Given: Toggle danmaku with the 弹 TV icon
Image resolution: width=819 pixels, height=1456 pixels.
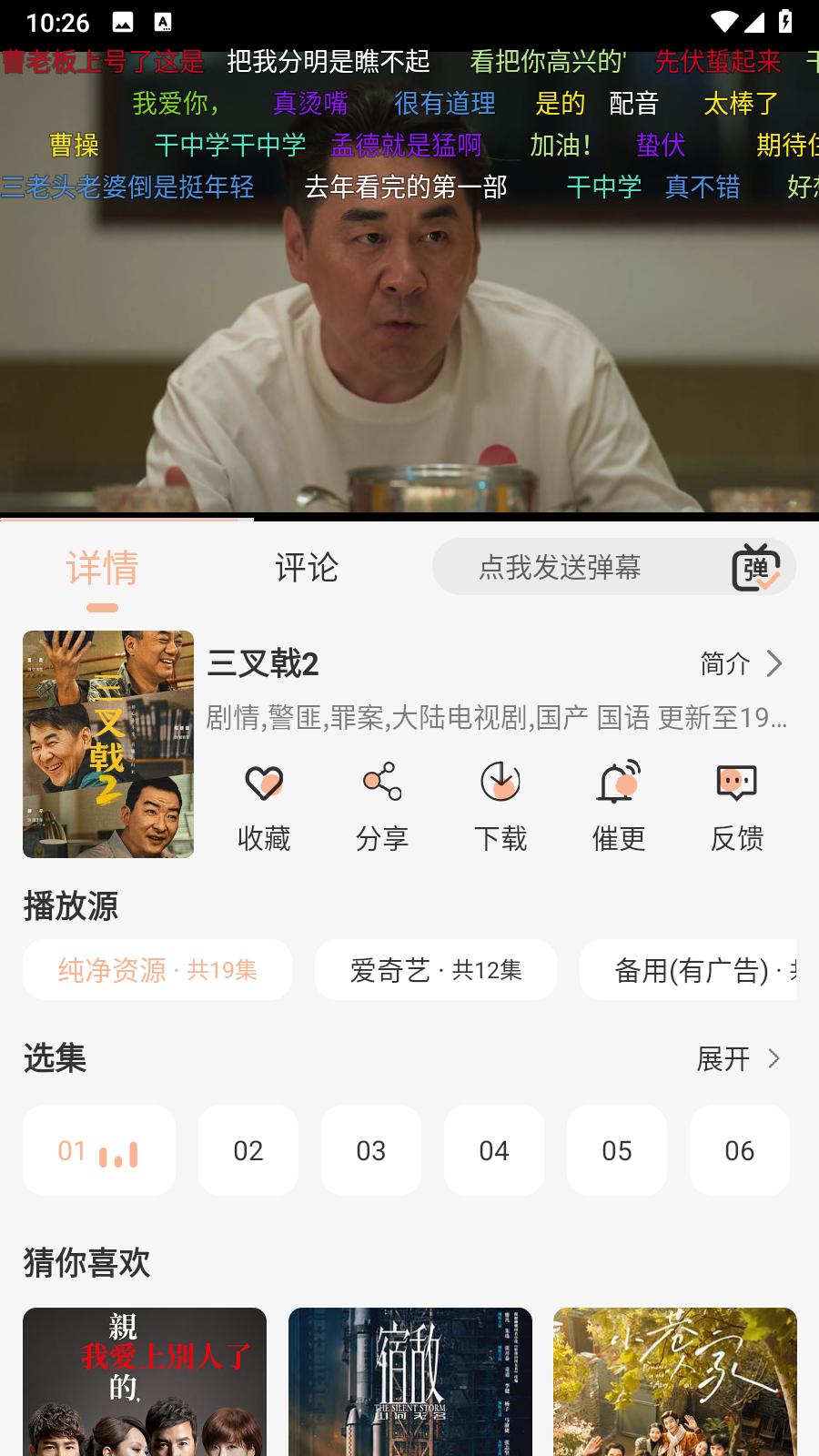Looking at the screenshot, I should pos(753,566).
